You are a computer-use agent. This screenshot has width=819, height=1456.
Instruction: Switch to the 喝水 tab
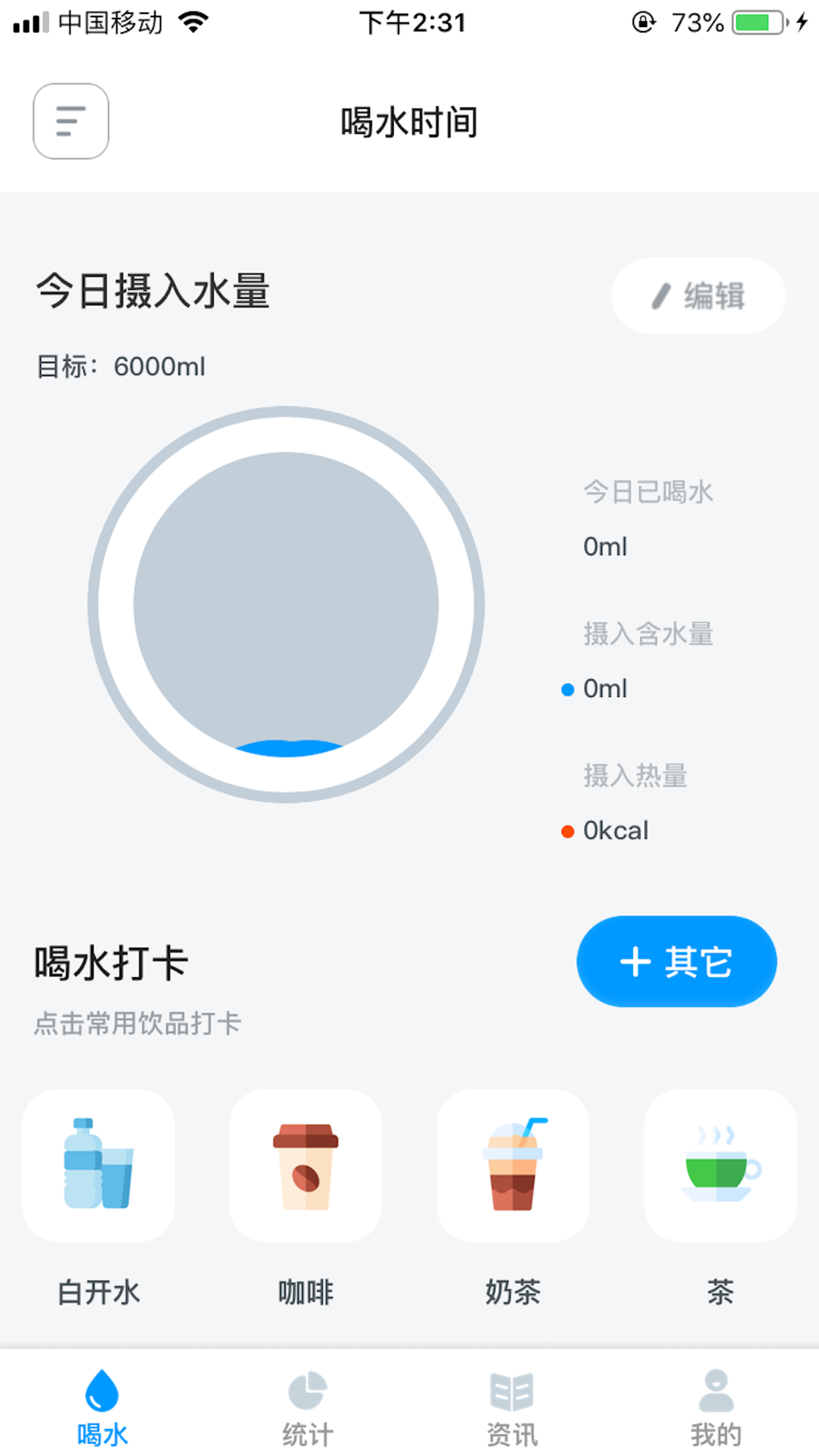click(102, 1408)
